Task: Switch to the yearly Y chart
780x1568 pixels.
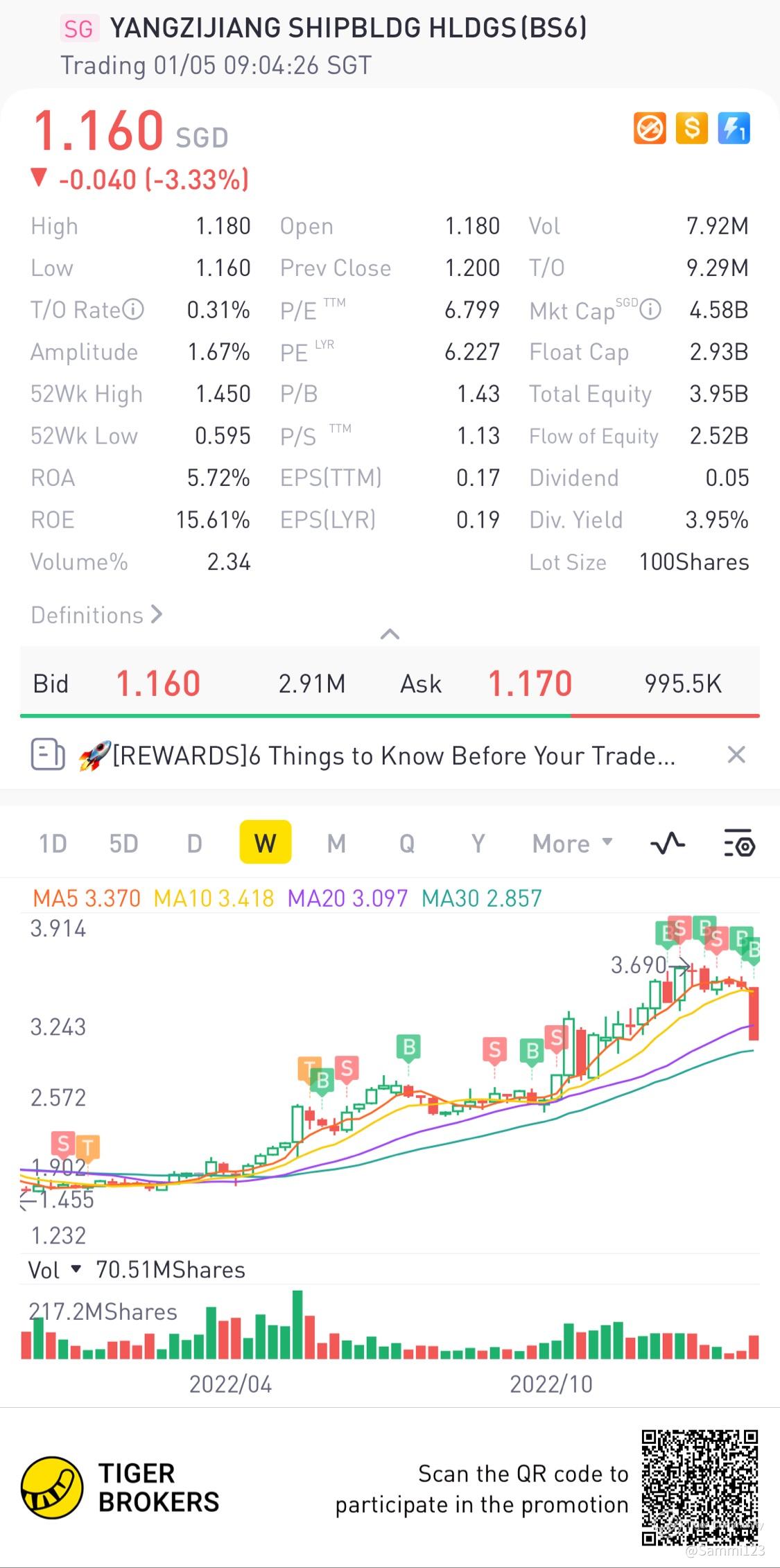Action: tap(478, 844)
